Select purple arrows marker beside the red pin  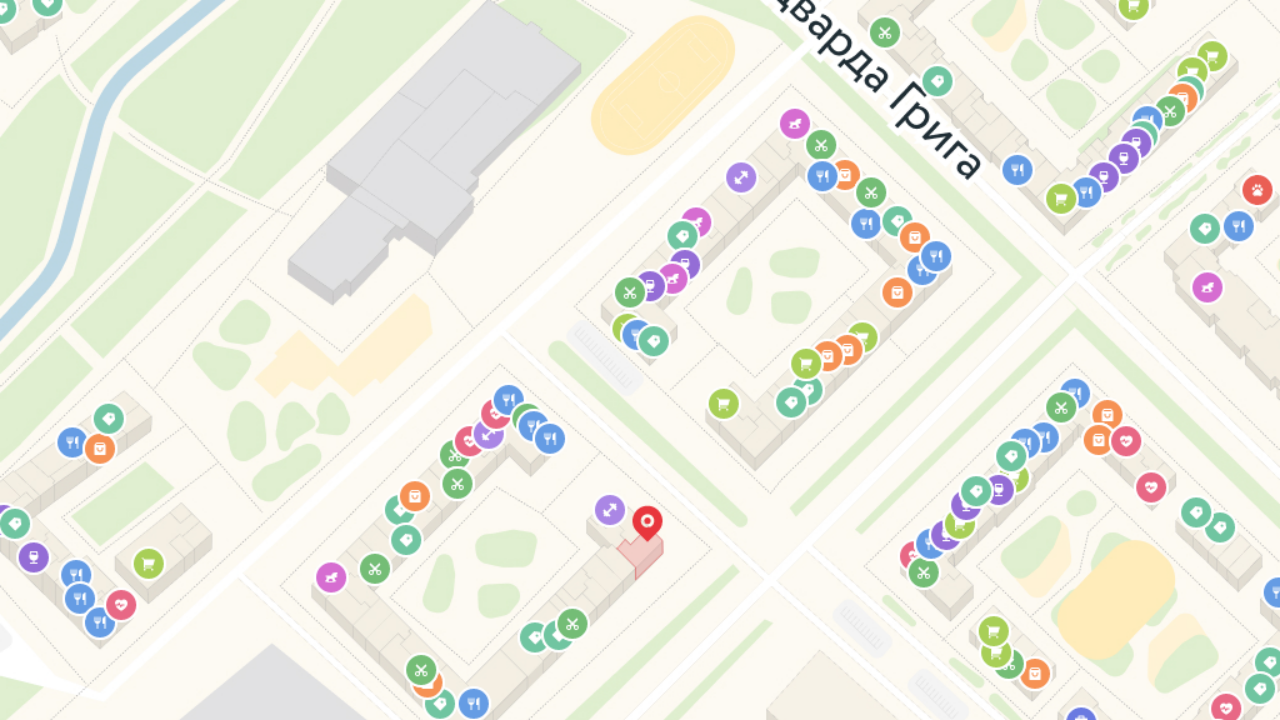(x=610, y=510)
